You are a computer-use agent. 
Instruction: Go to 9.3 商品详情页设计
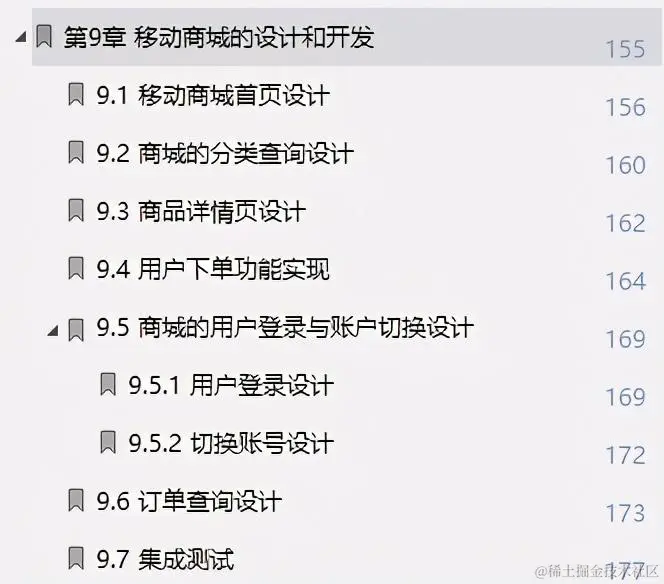pyautogui.click(x=200, y=212)
